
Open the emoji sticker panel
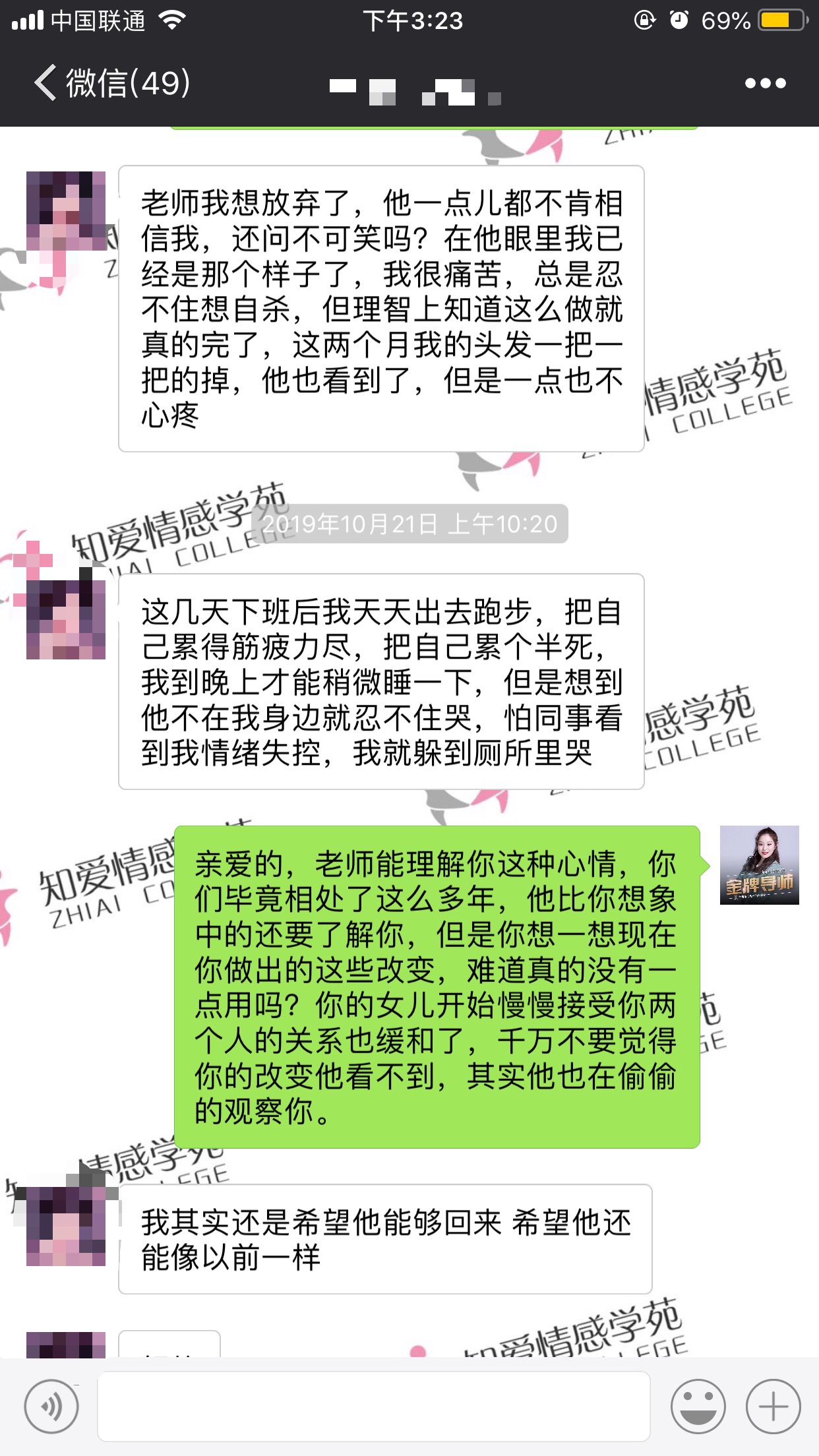pyautogui.click(x=698, y=1407)
